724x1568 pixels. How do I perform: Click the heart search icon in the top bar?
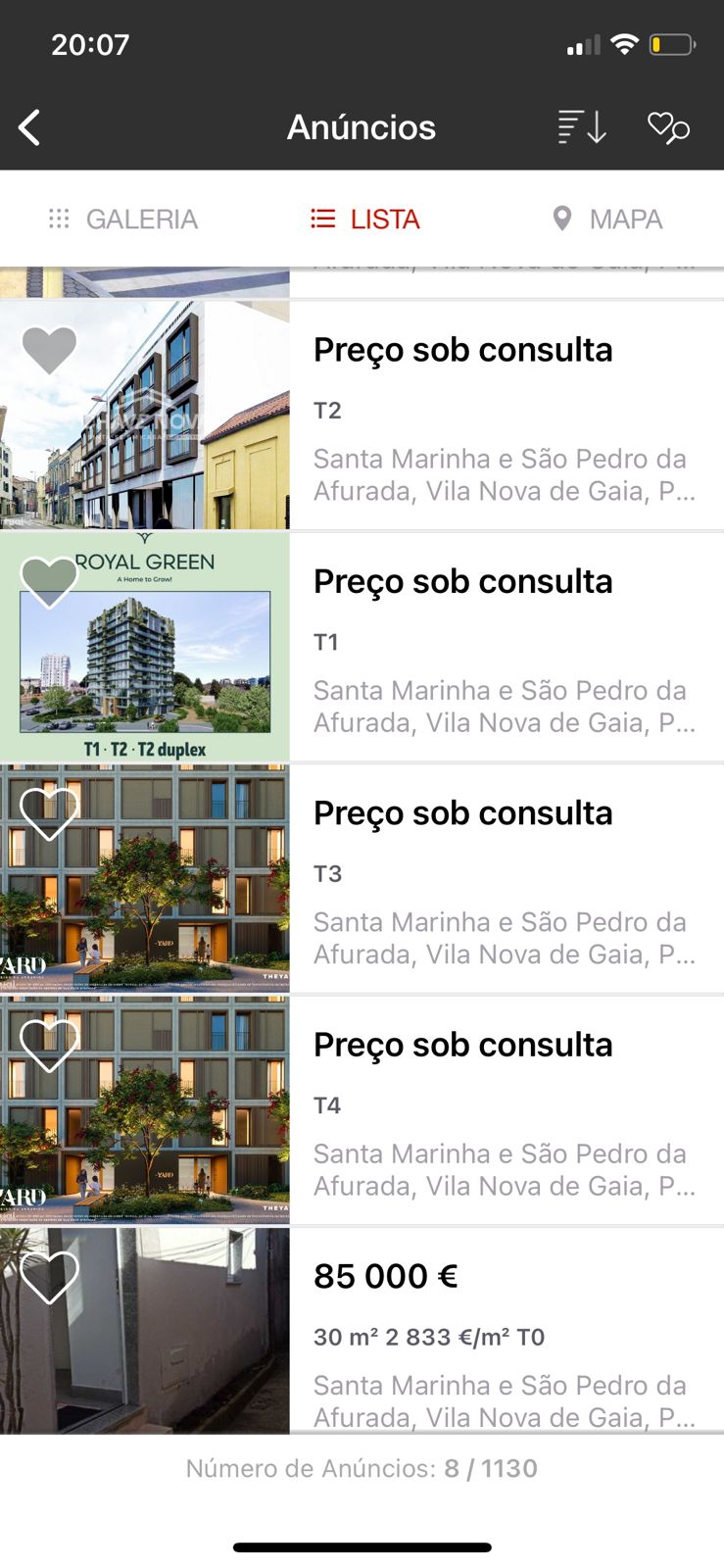coord(669,127)
